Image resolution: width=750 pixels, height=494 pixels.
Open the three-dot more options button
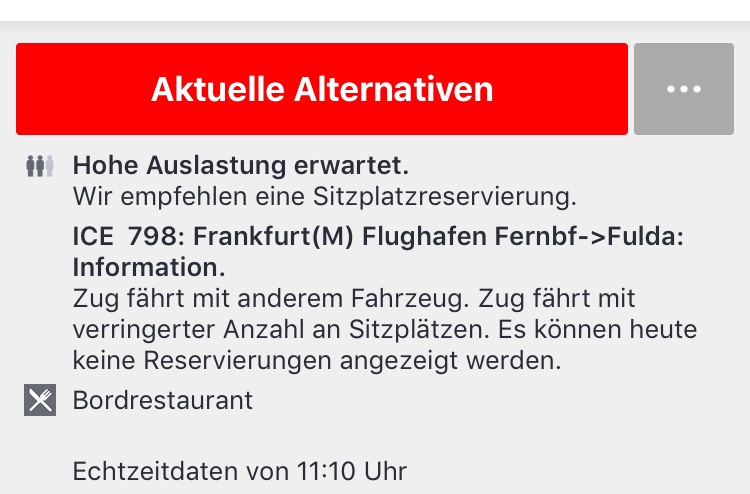coord(683,89)
